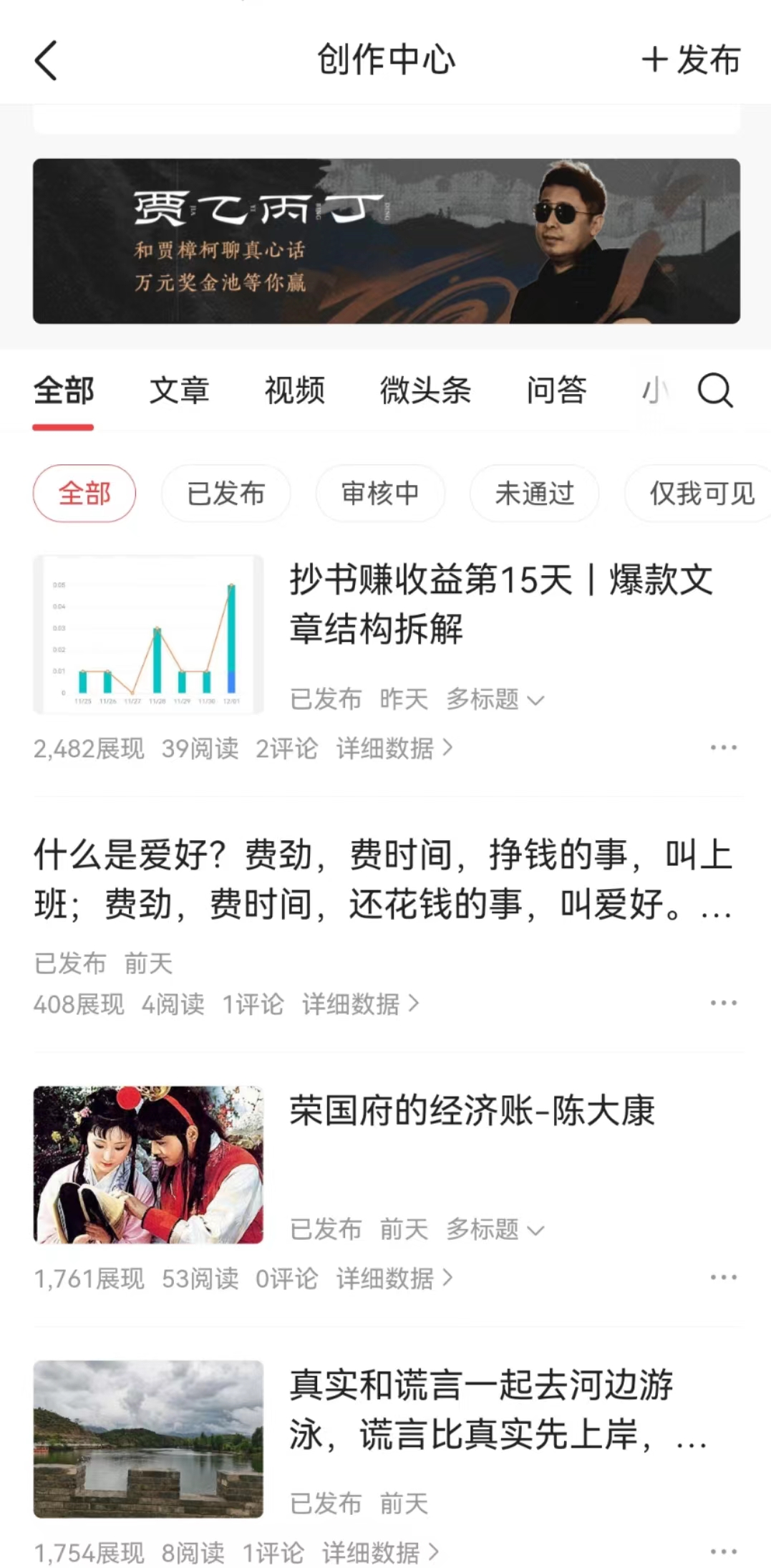This screenshot has height=1568, width=771.
Task: Open 详细数据 for the 什么是爱好 post
Action: [354, 1004]
